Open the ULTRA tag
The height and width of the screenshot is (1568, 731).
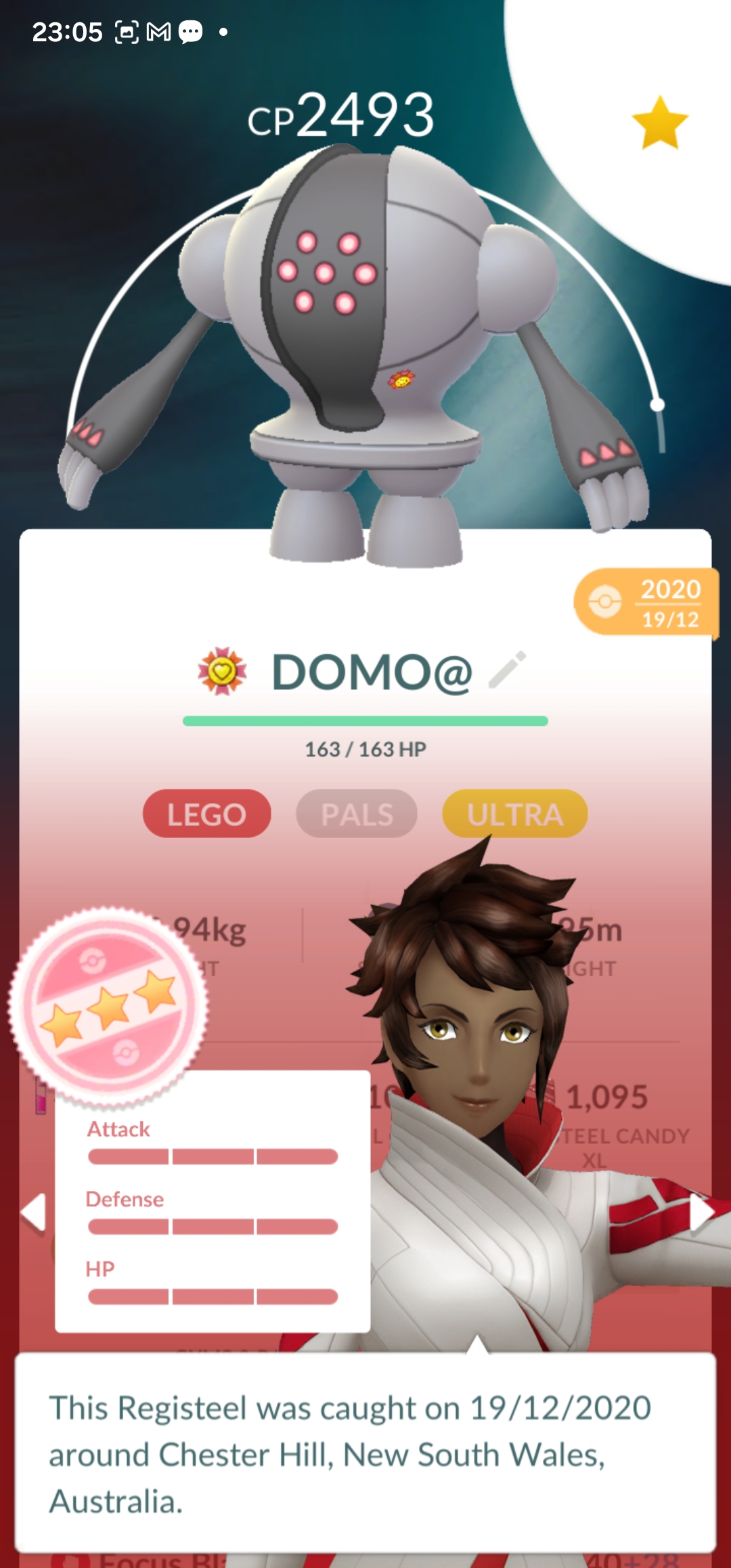click(x=514, y=814)
